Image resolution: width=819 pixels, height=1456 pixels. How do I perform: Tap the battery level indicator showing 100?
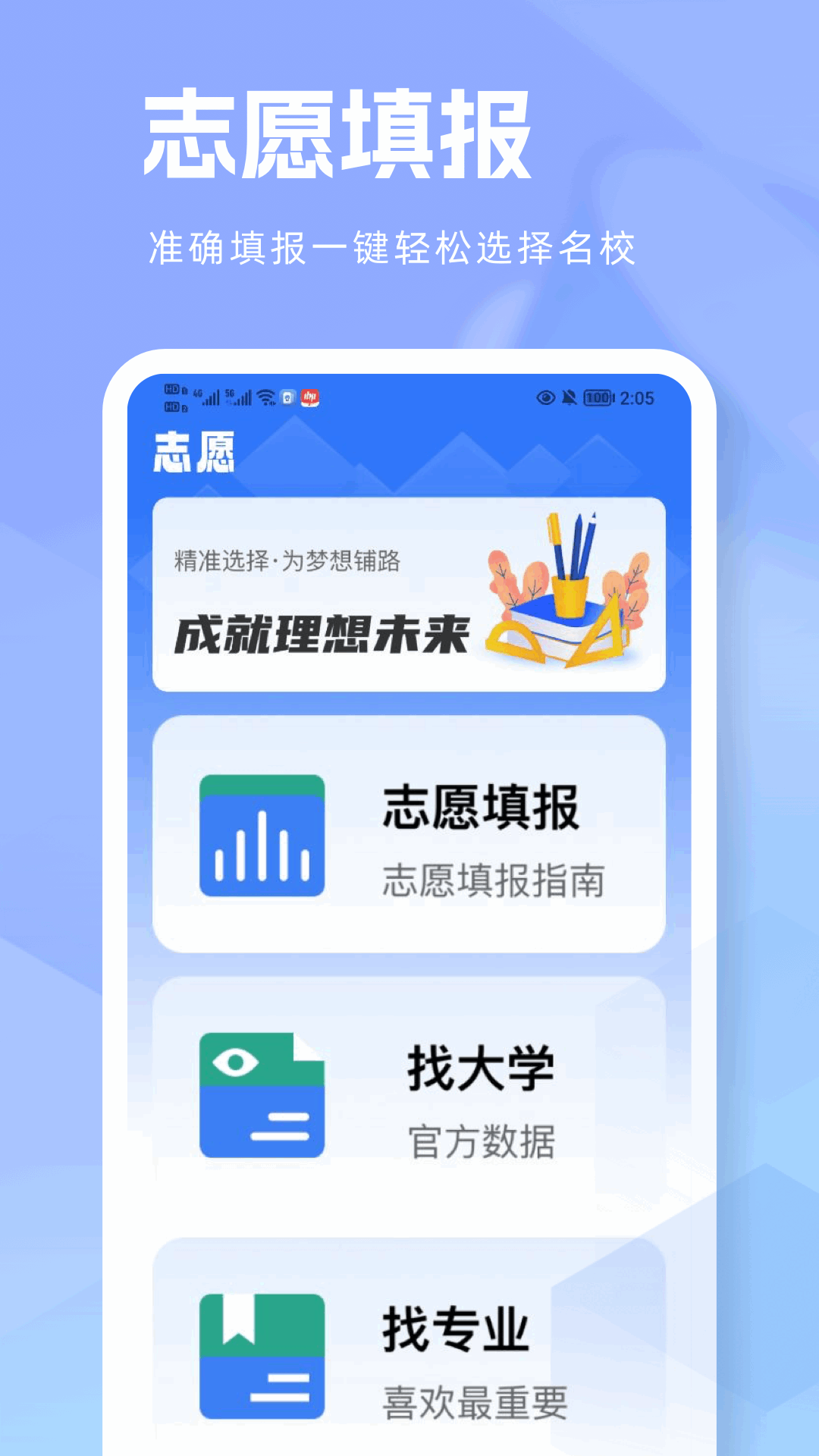tap(596, 397)
